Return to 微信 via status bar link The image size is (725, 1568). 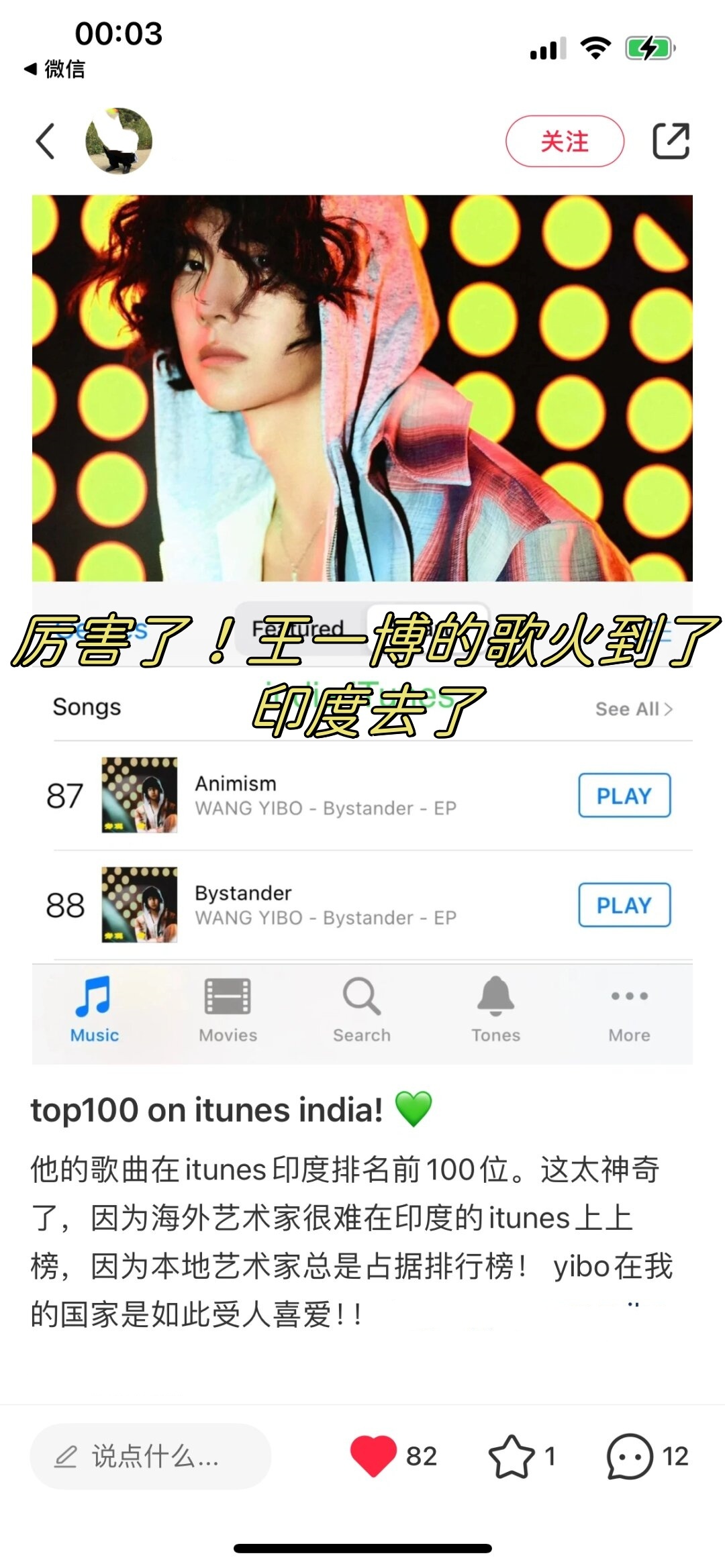(x=55, y=68)
